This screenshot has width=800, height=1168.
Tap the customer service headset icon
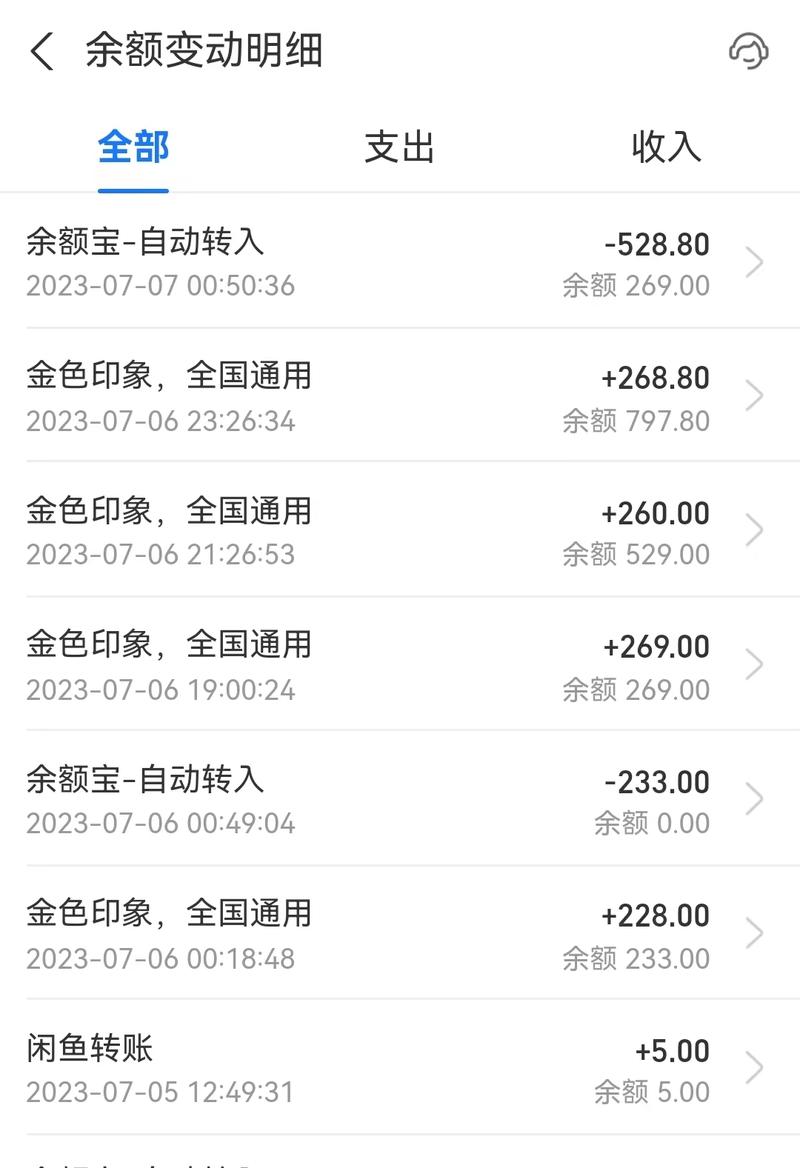(x=749, y=48)
